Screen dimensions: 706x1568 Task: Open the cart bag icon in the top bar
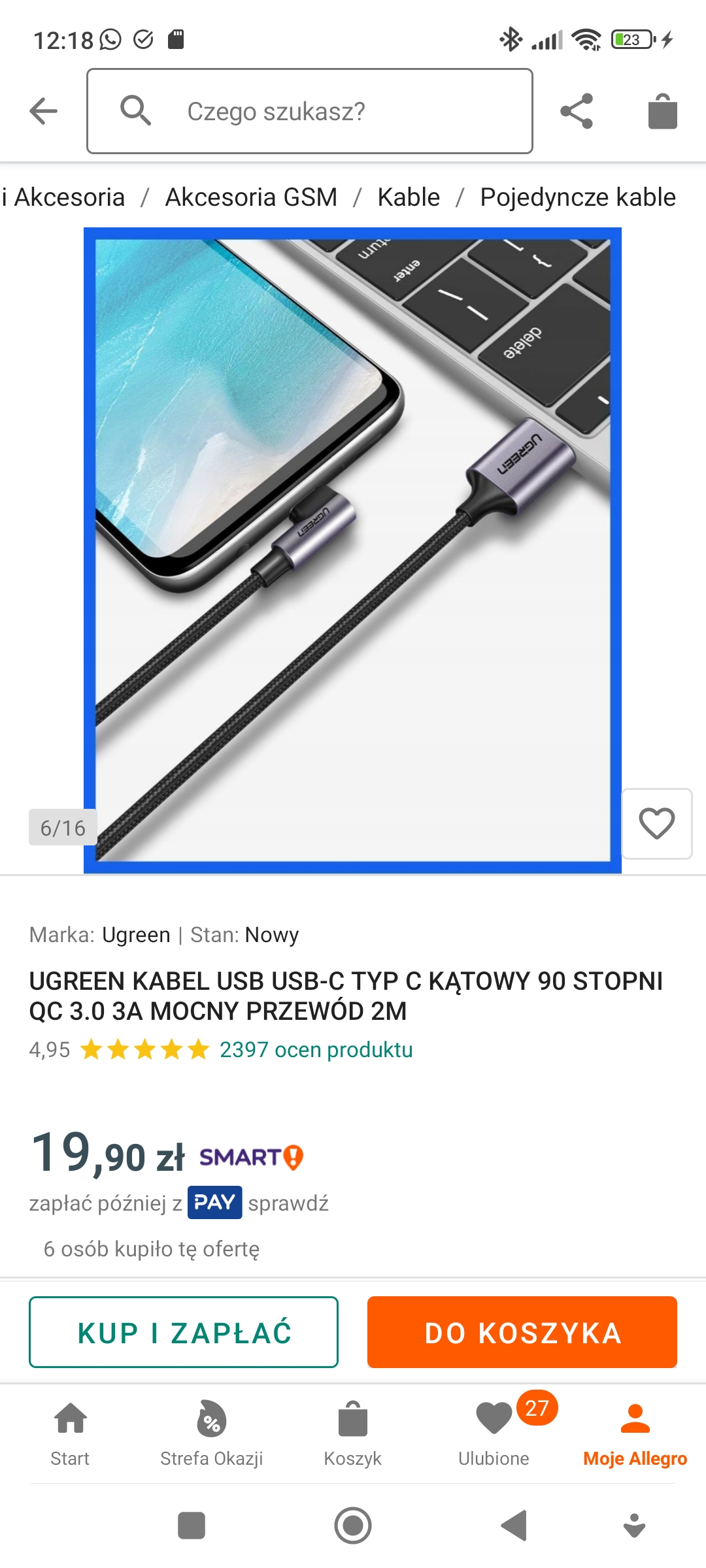click(662, 111)
